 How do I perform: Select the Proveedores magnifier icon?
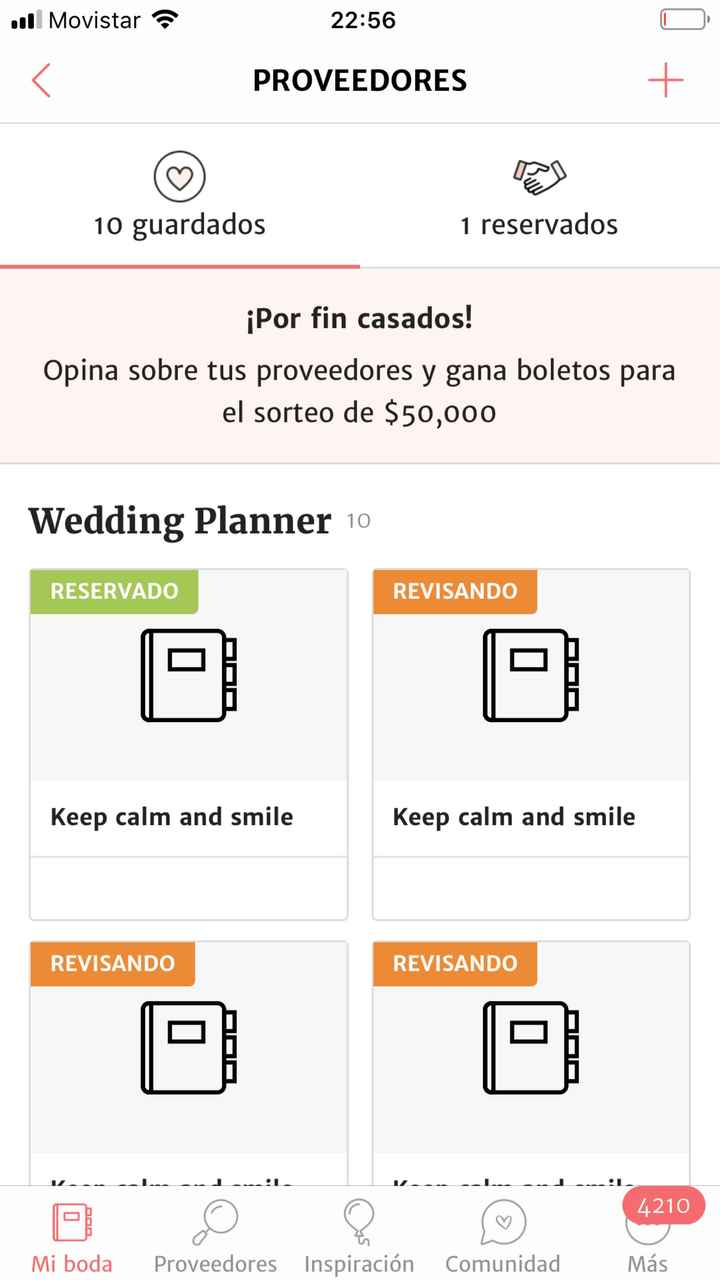coord(215,1221)
